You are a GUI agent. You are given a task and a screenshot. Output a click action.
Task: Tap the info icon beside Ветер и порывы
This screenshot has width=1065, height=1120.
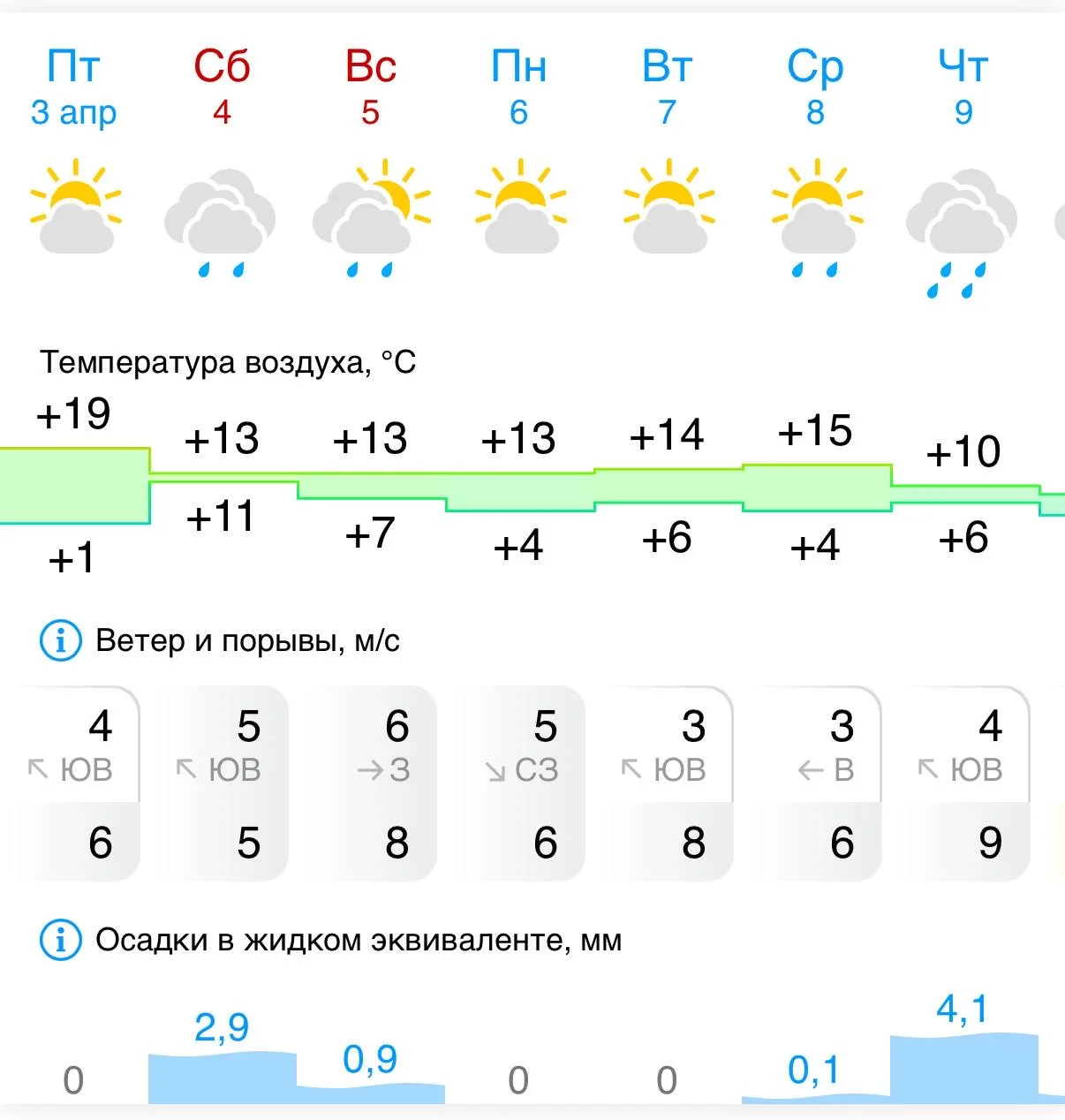tap(61, 640)
